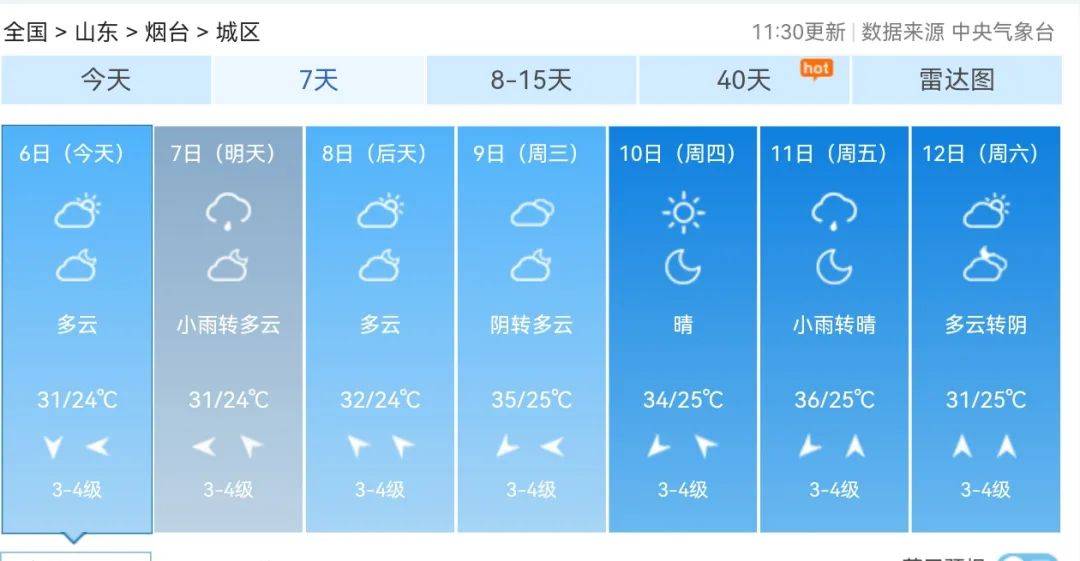This screenshot has height=561, width=1080.
Task: Open the 烟台 breadcrumb link
Action: pos(167,32)
